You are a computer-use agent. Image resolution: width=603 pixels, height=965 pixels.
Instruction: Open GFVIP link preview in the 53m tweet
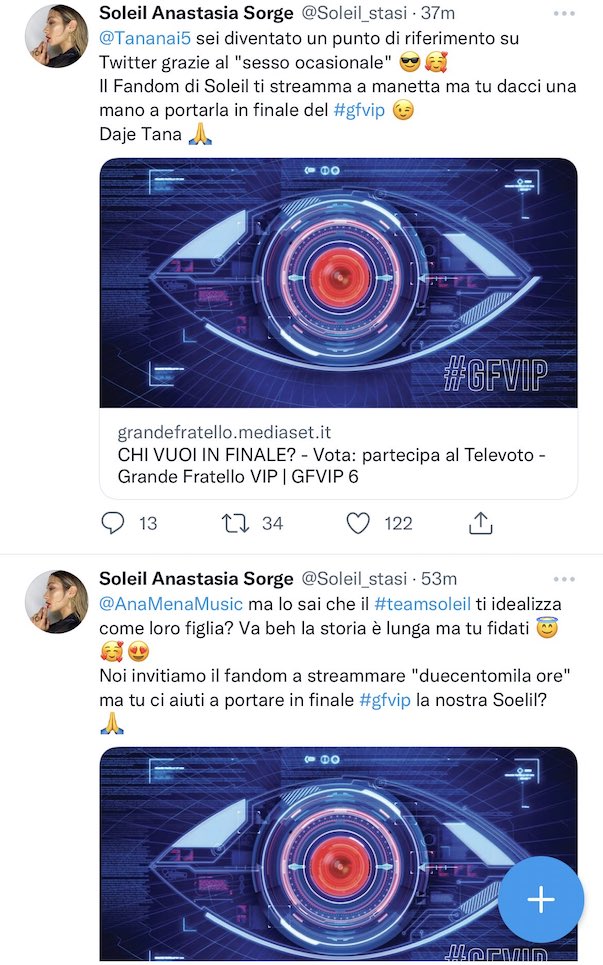338,855
